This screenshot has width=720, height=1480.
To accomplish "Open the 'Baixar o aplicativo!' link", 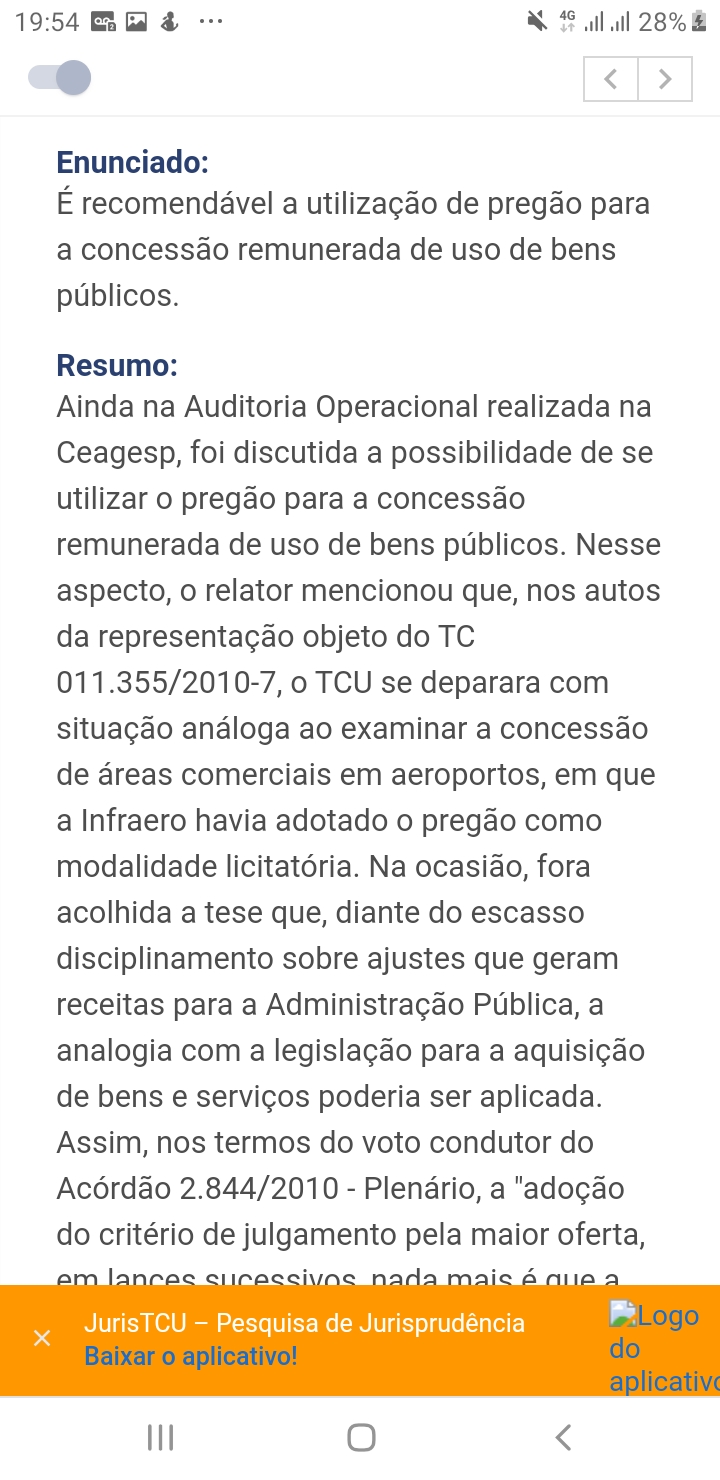I will (190, 1357).
